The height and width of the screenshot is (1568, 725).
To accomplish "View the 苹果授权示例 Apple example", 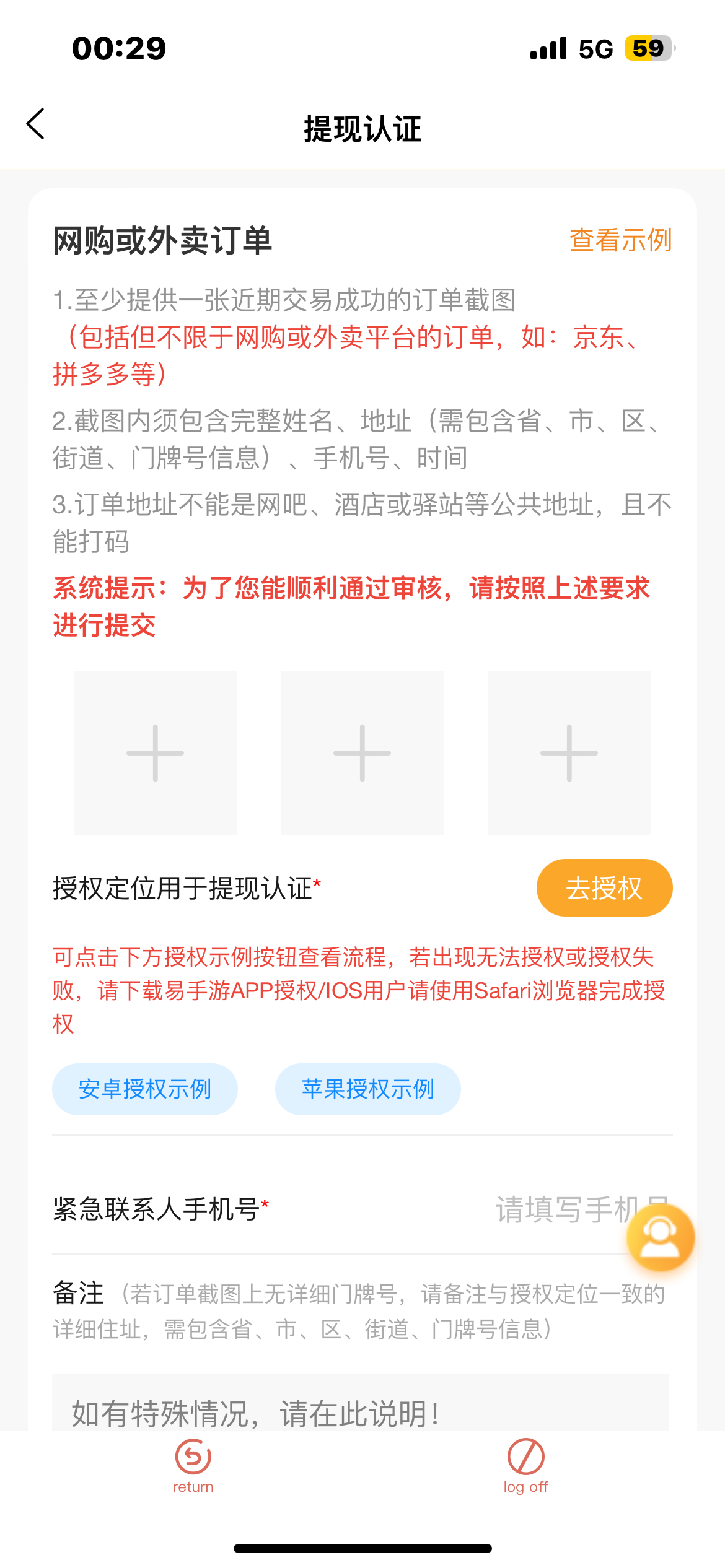I will click(x=367, y=1089).
